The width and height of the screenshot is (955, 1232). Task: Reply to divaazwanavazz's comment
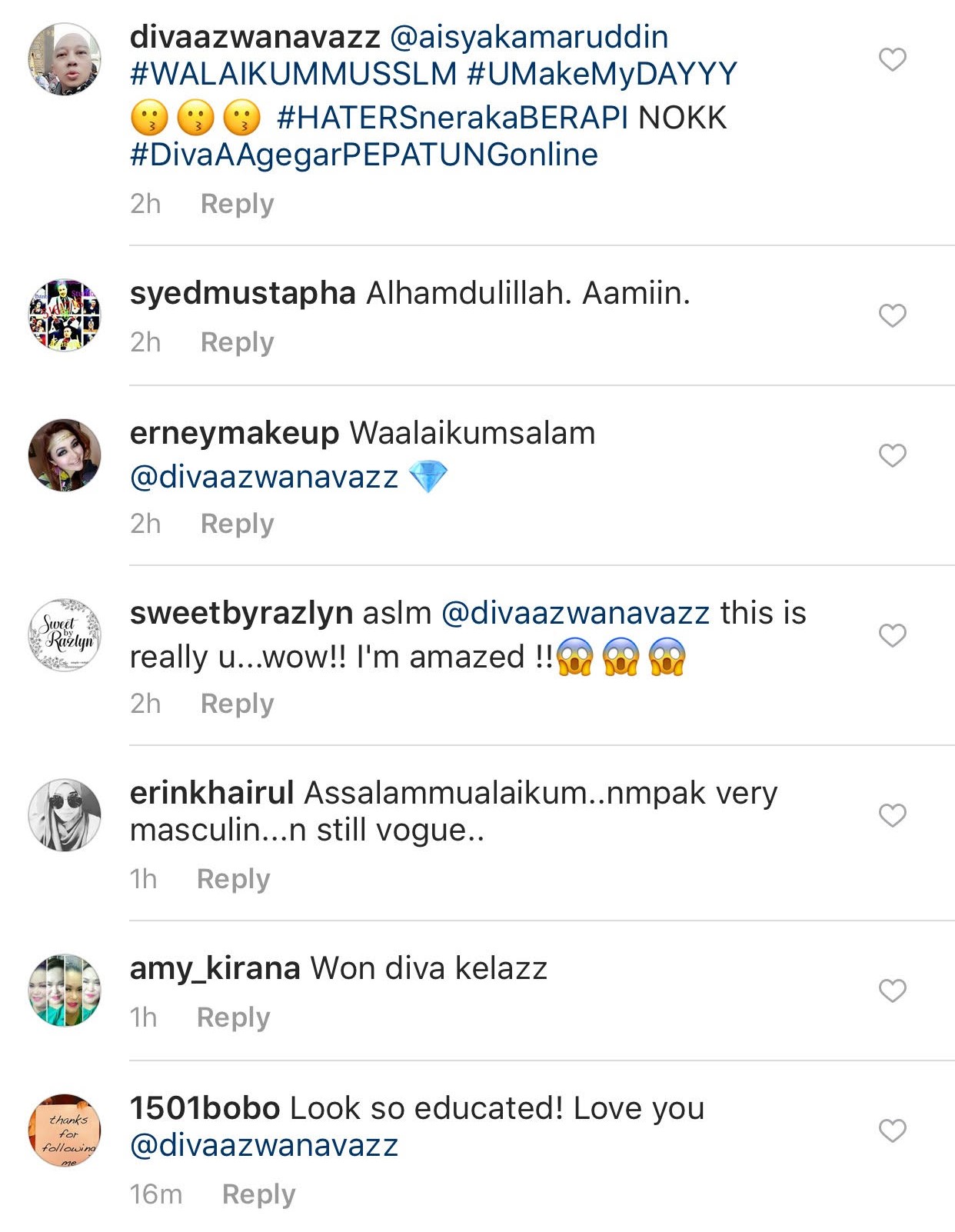(x=237, y=204)
